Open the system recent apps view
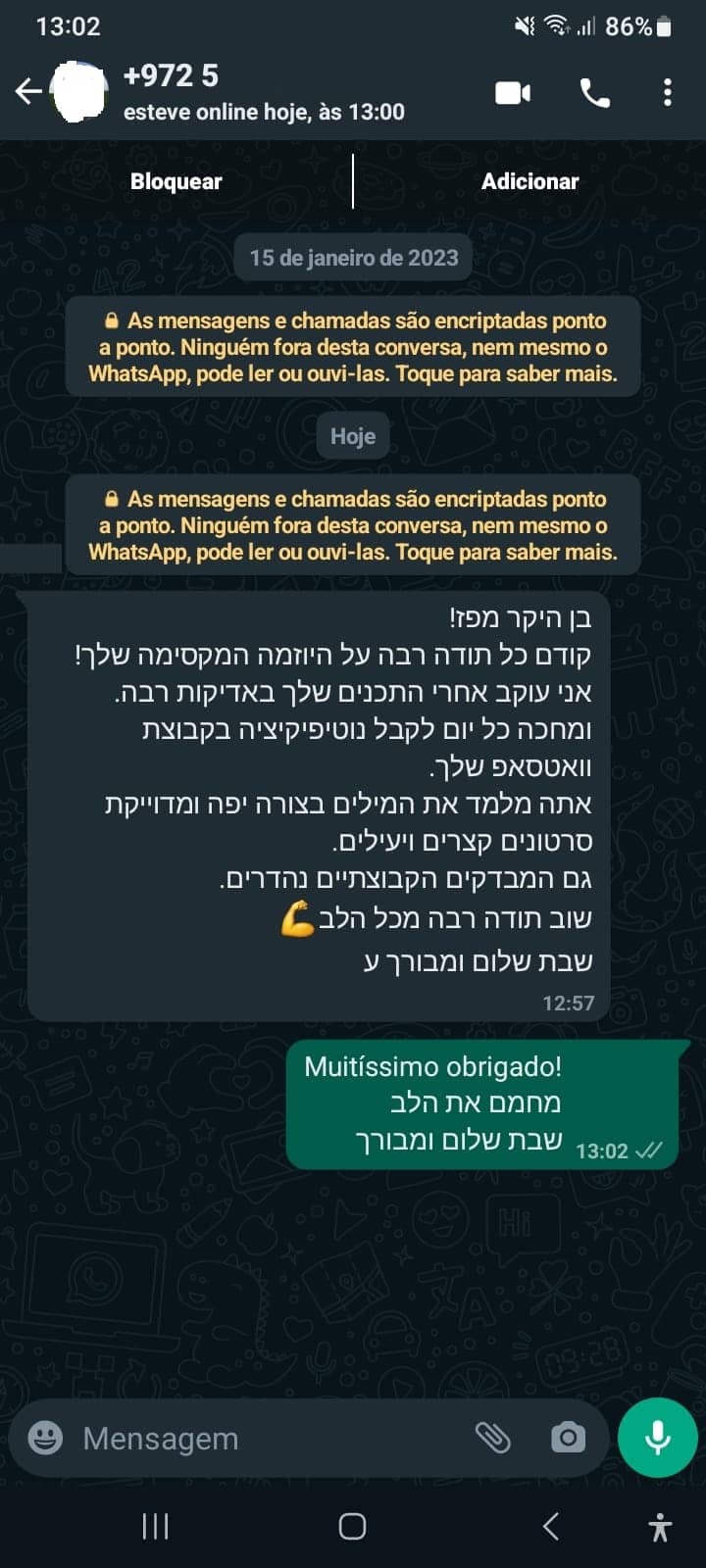The height and width of the screenshot is (1568, 706). pos(155,1526)
